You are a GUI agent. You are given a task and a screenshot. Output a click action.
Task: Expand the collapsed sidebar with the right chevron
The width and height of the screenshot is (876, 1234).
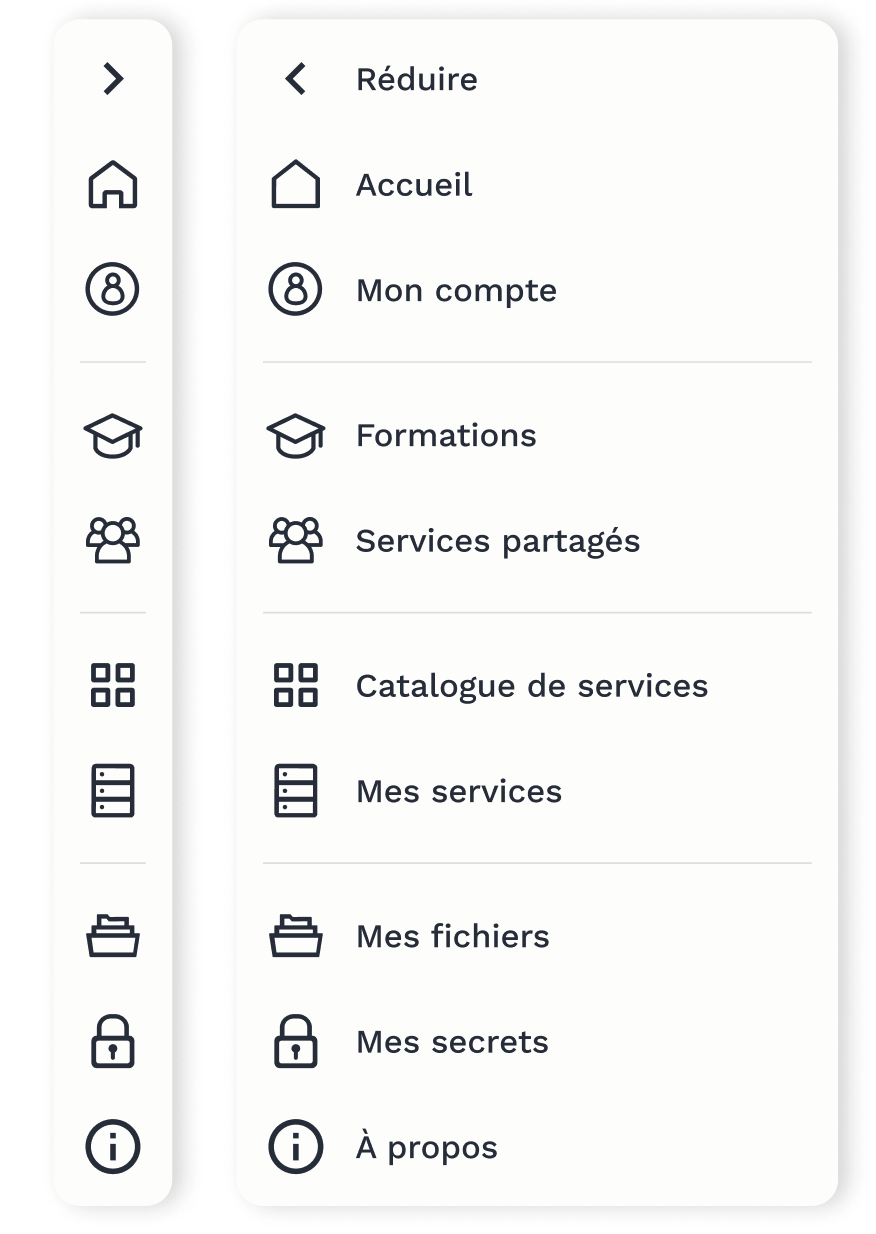(113, 79)
